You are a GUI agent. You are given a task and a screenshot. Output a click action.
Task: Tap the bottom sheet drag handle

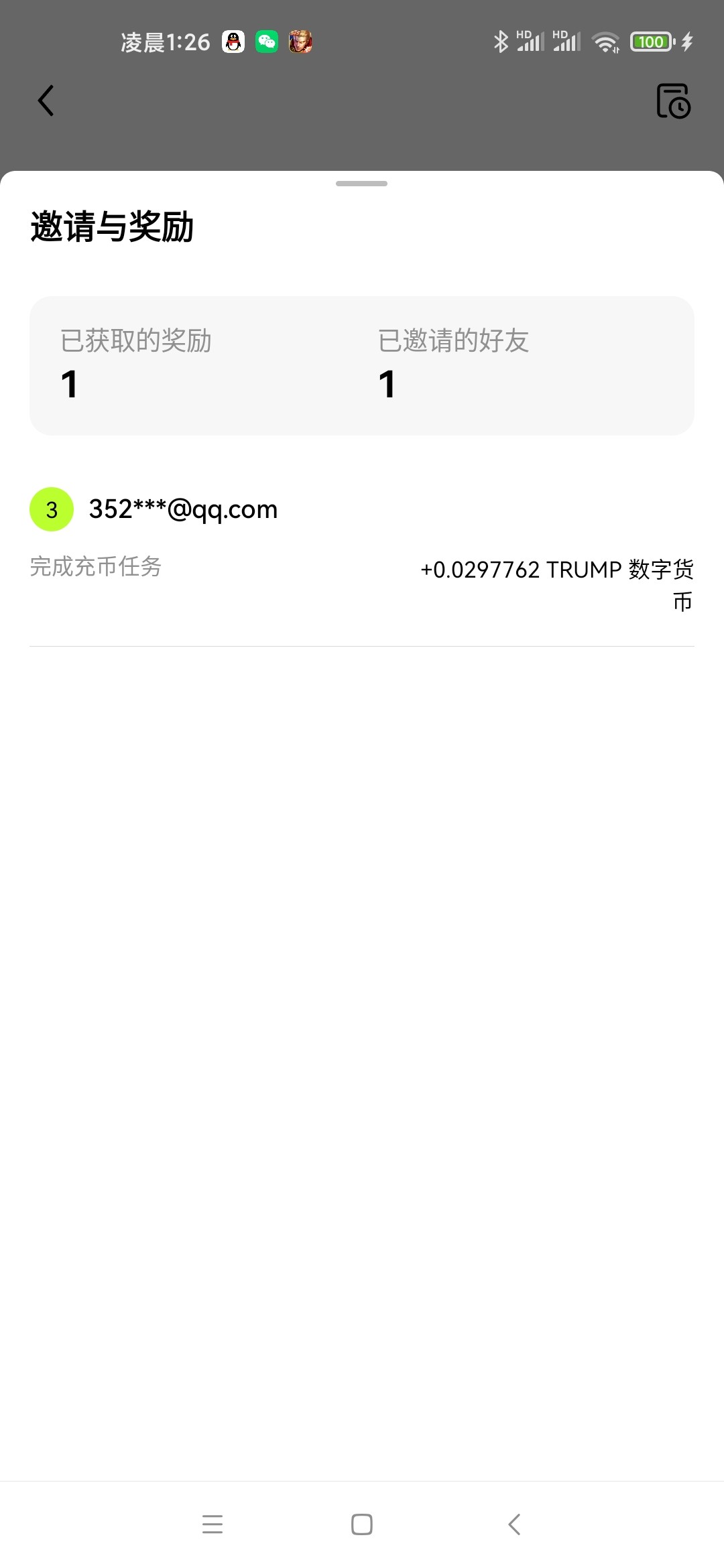click(362, 184)
